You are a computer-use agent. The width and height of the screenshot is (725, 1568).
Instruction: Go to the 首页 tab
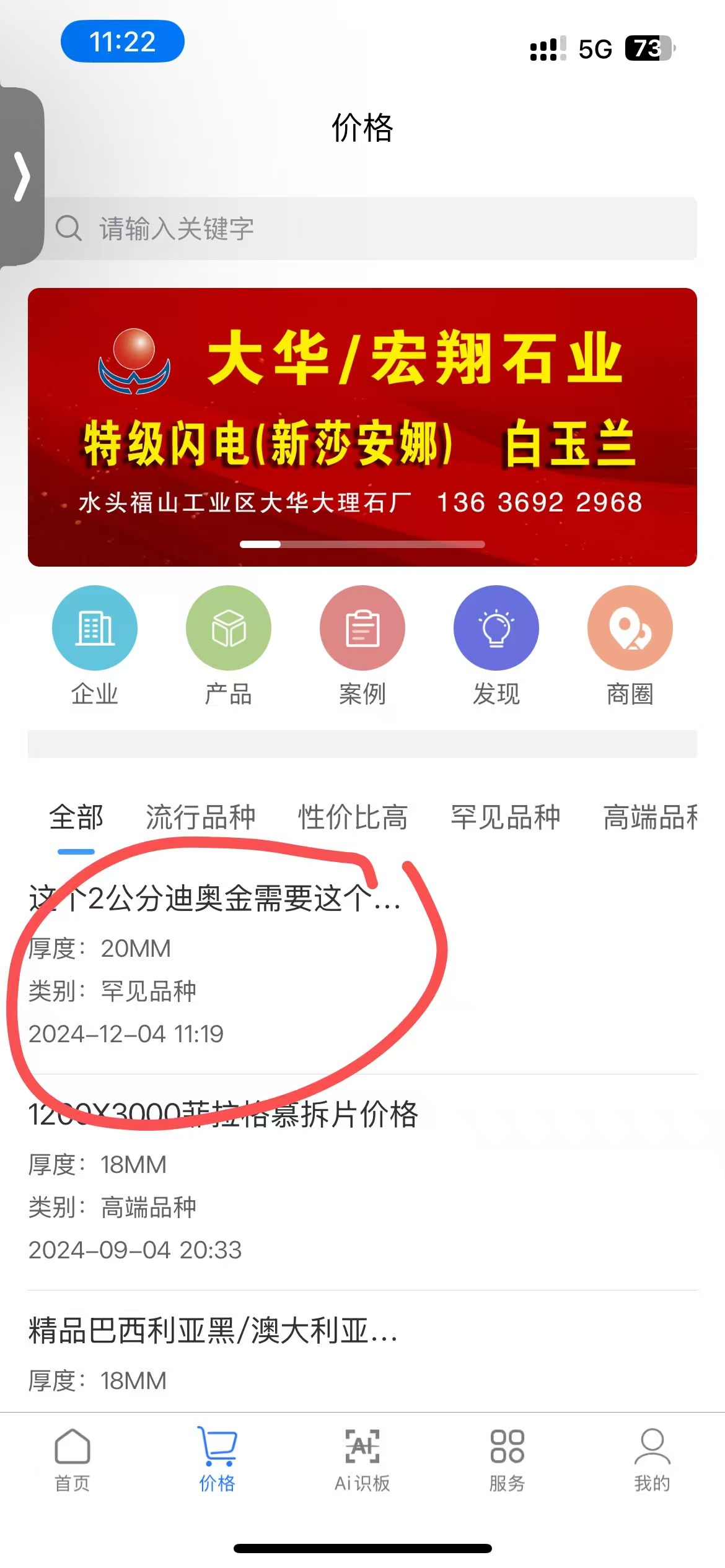(72, 1460)
